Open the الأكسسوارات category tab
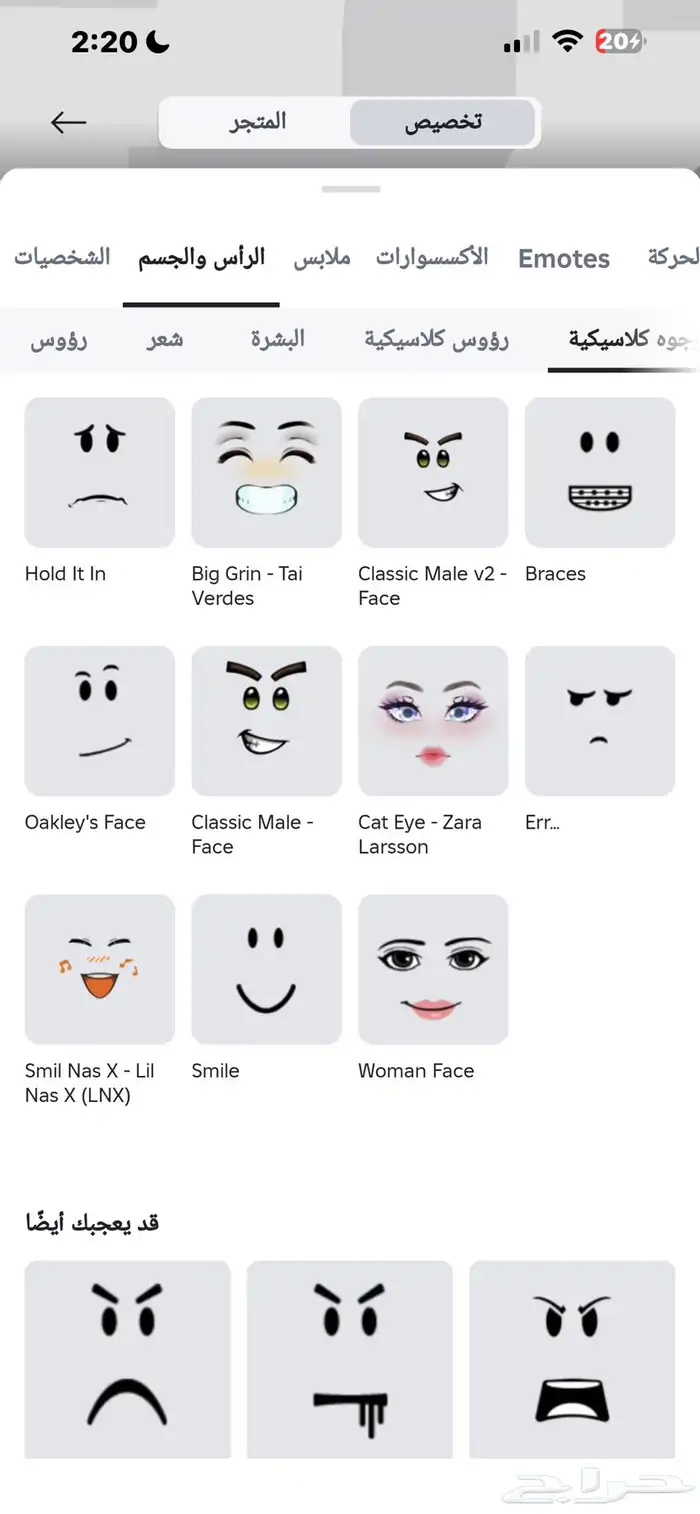 pos(432,258)
